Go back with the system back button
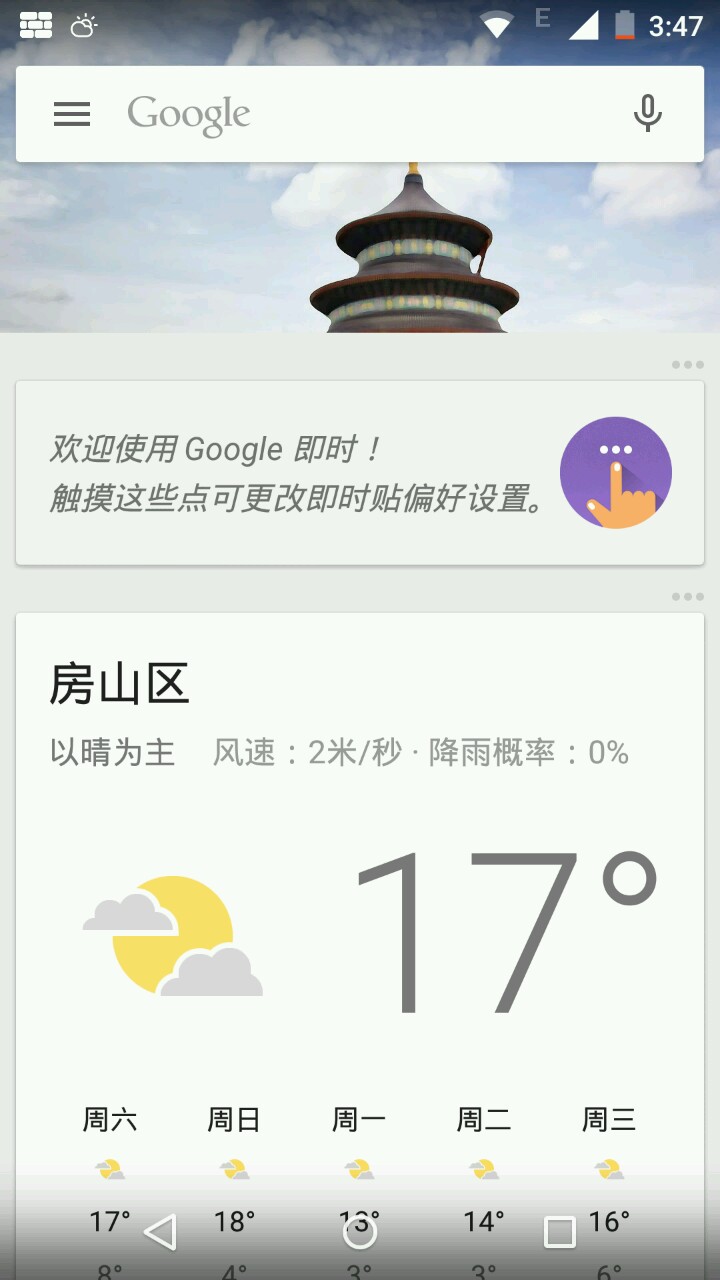Viewport: 720px width, 1280px height. pos(160,1232)
